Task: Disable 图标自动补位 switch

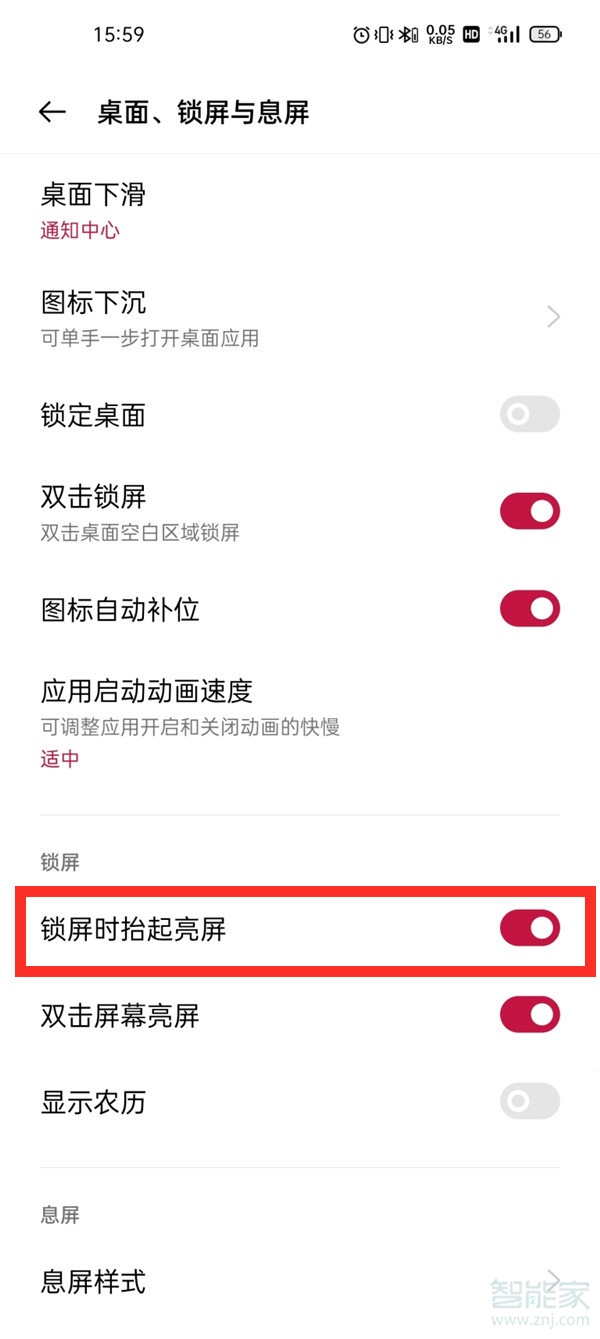Action: (529, 608)
